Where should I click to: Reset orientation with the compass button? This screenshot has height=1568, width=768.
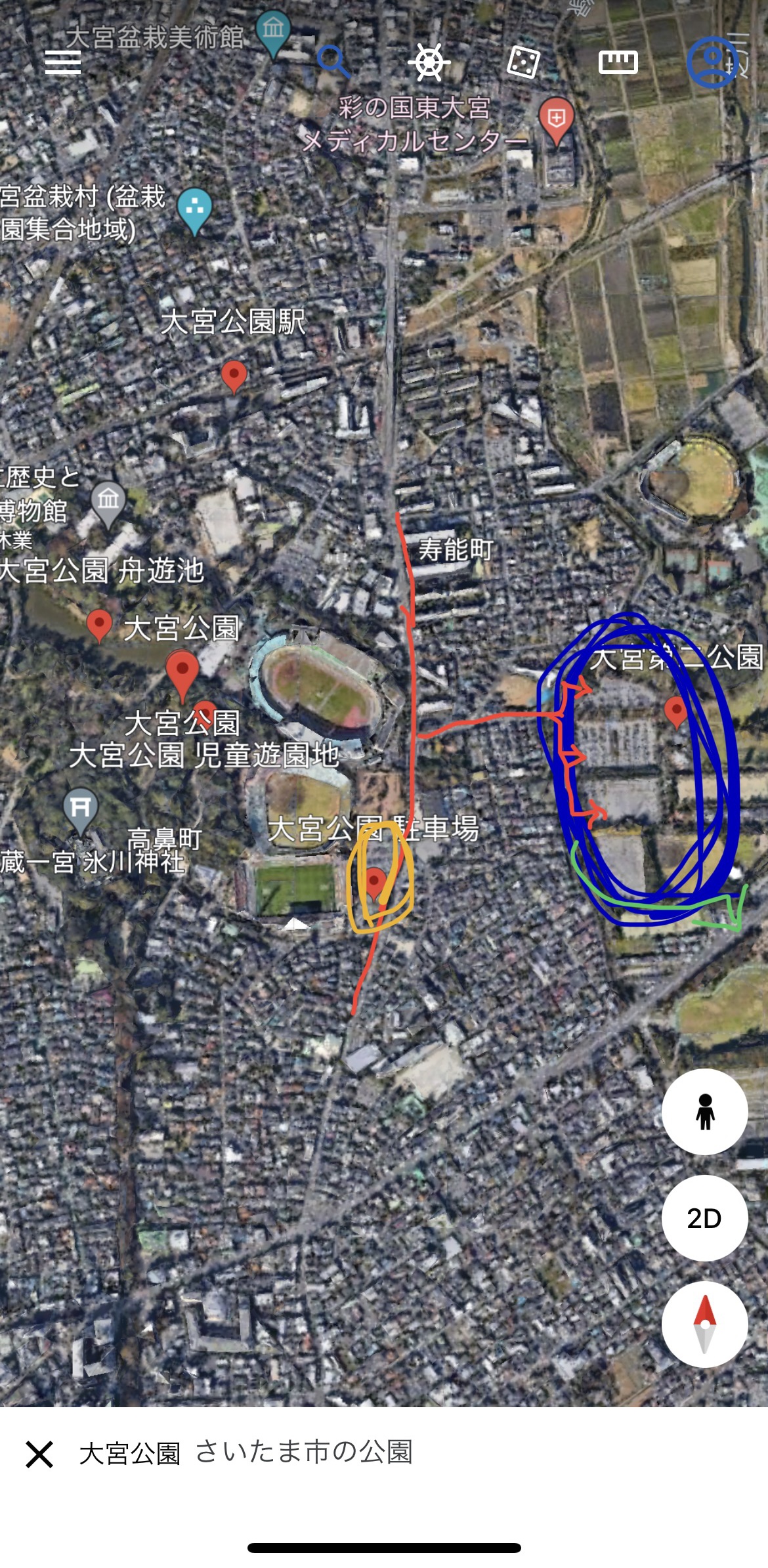[x=705, y=1324]
